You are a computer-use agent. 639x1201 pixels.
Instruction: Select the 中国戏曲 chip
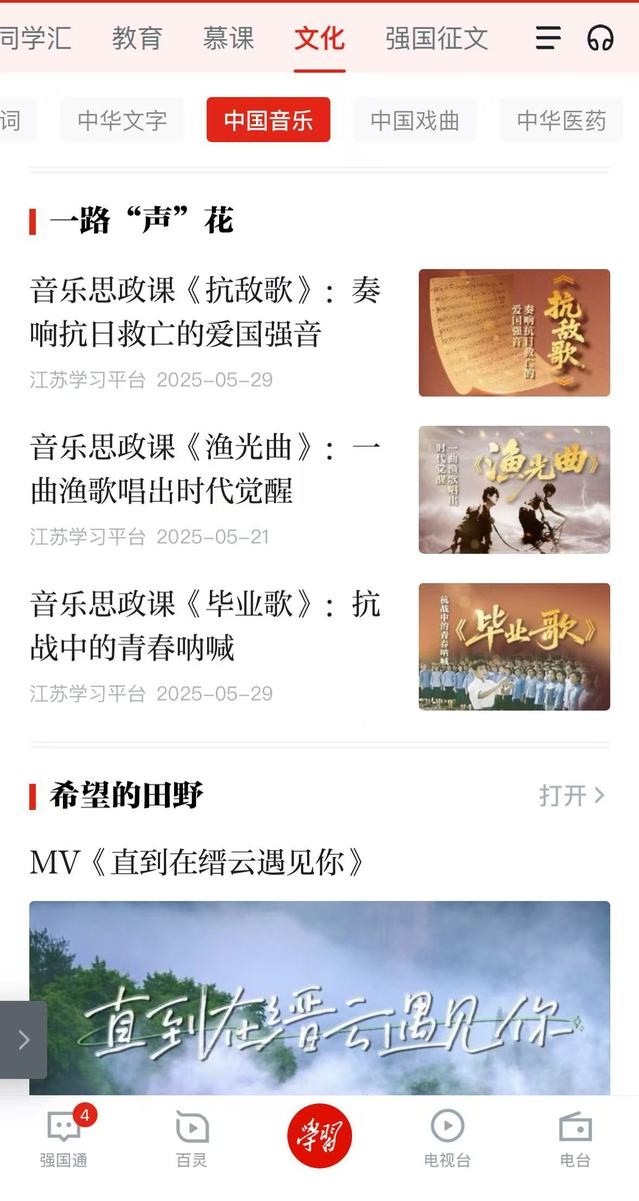414,120
